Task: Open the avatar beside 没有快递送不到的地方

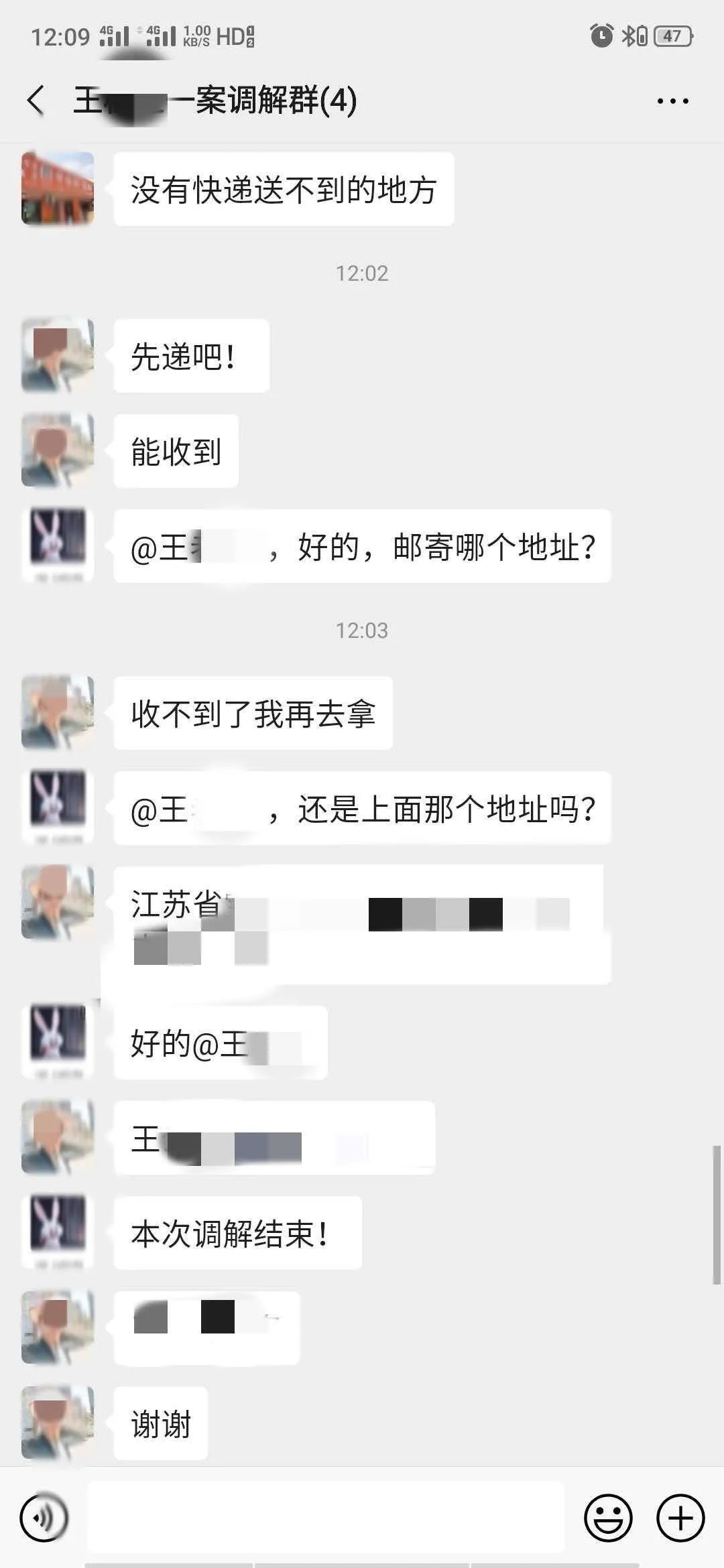Action: [58, 188]
